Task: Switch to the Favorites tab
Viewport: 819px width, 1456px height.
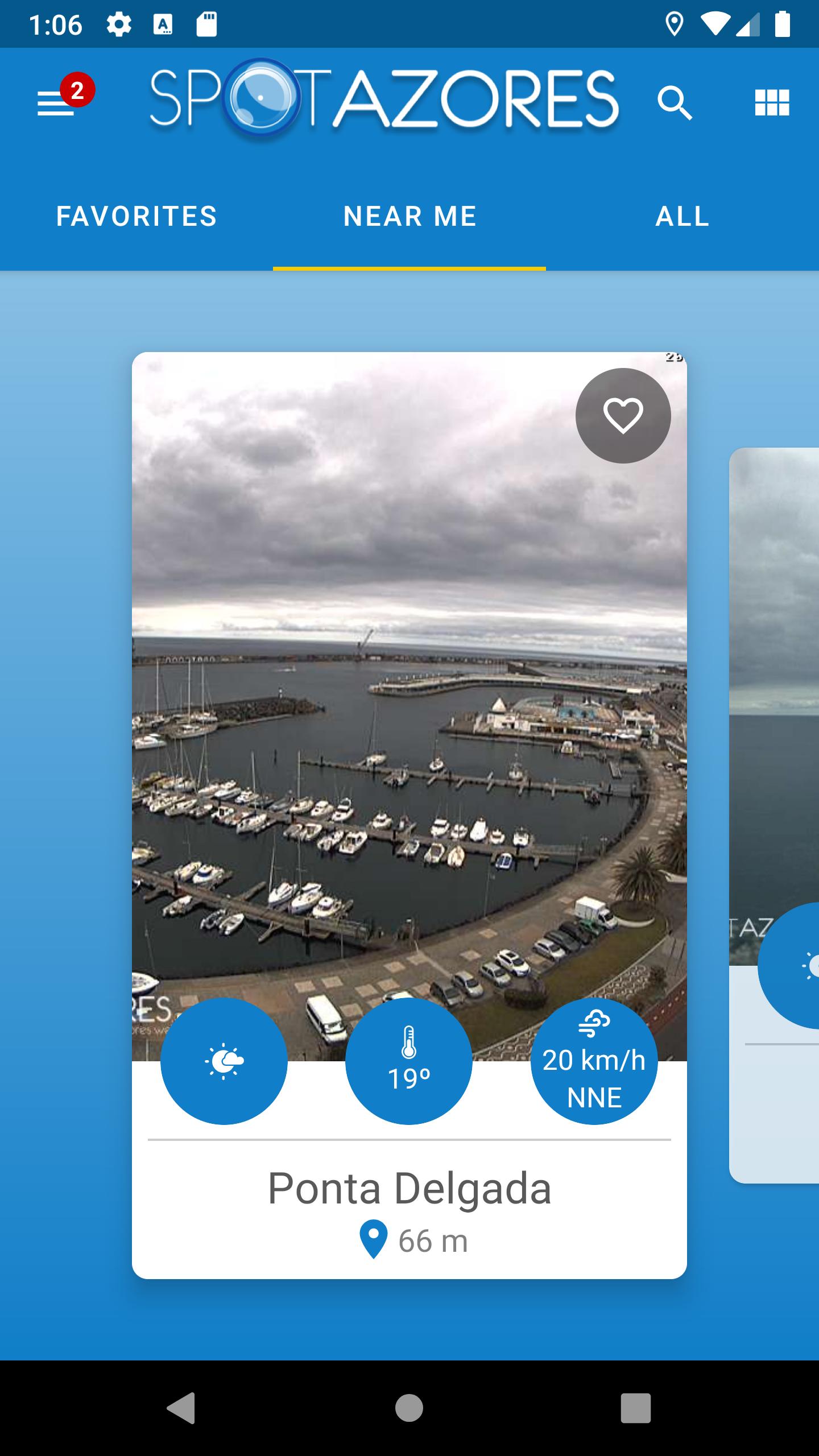Action: (136, 216)
